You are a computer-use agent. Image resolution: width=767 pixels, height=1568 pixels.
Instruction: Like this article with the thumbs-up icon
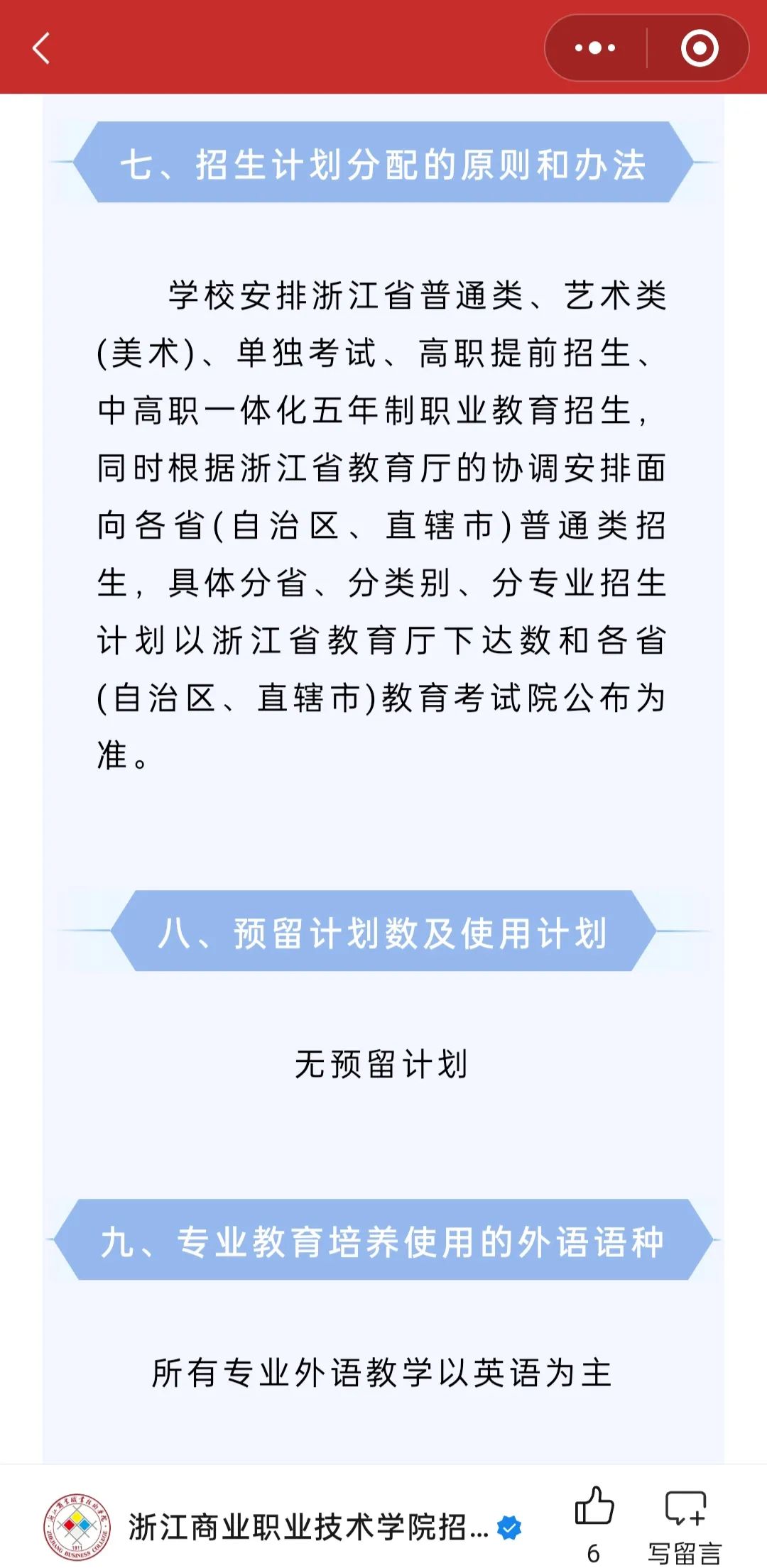[594, 1507]
